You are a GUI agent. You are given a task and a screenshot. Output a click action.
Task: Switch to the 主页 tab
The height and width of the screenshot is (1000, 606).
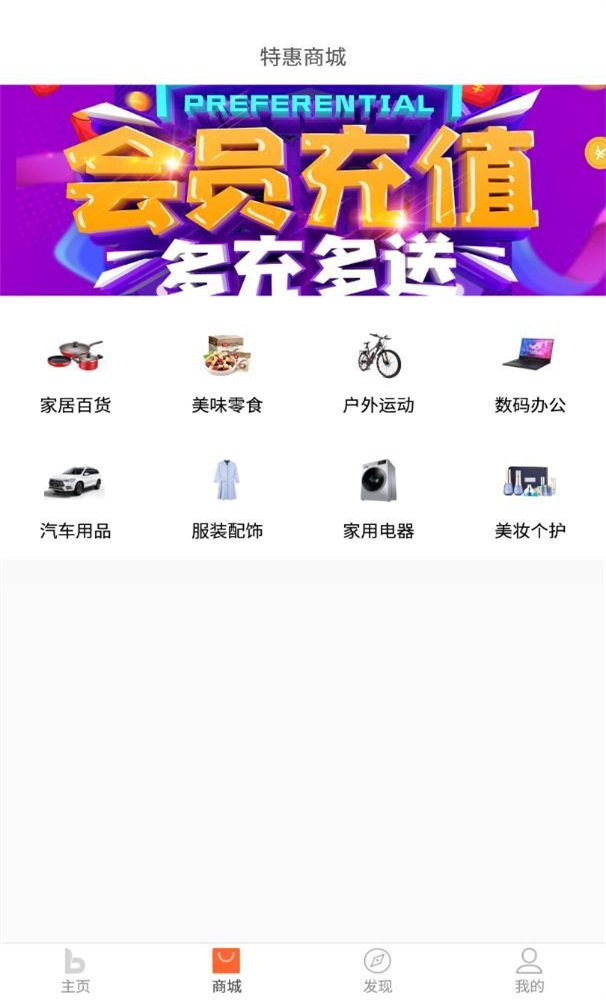pos(75,971)
